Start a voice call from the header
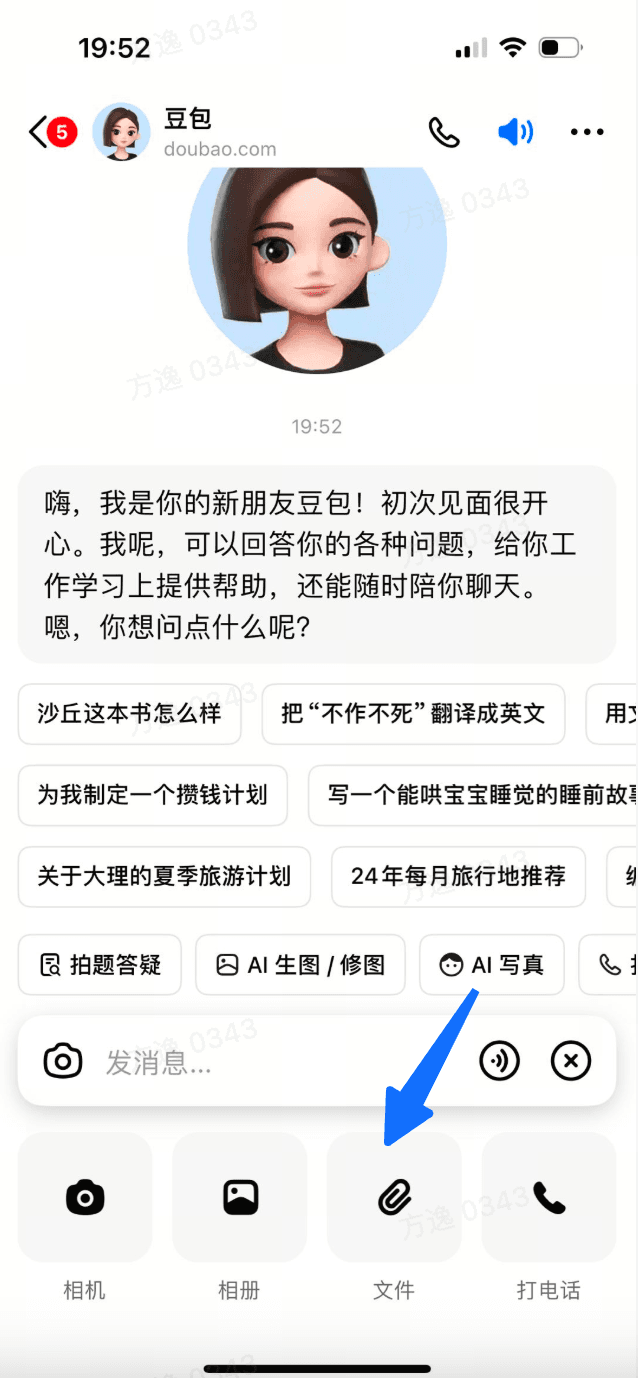 click(444, 132)
